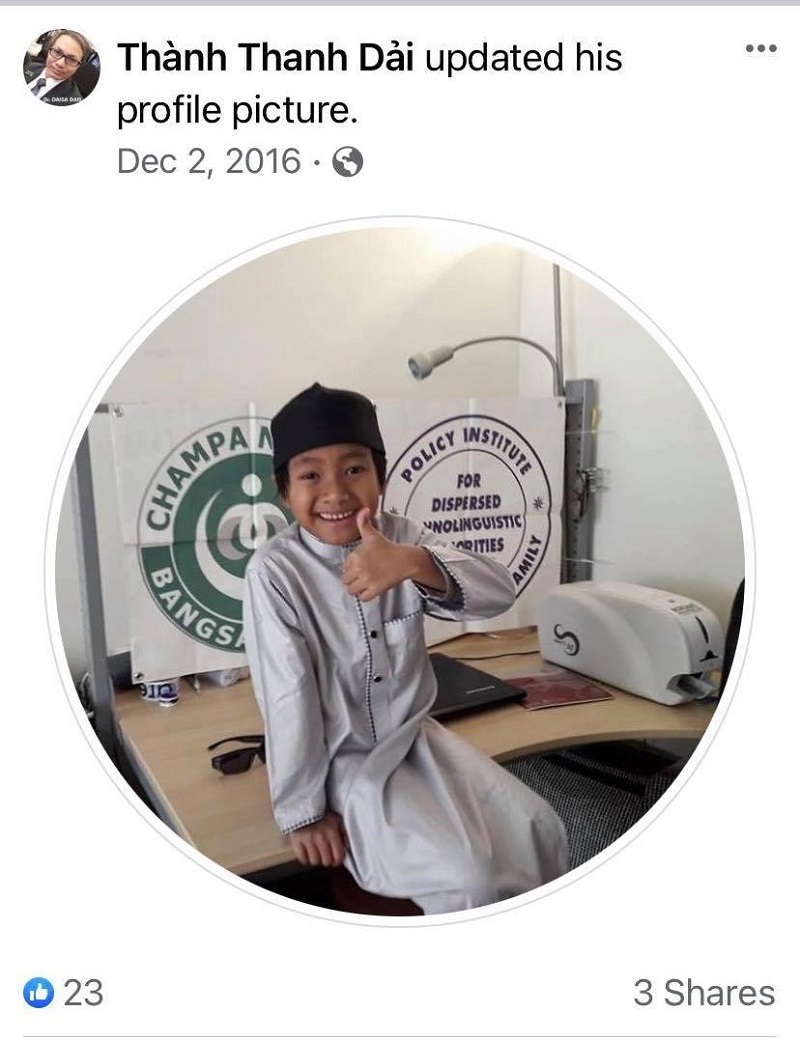Open the 3 Shares list
The height and width of the screenshot is (1041, 800).
pos(703,992)
